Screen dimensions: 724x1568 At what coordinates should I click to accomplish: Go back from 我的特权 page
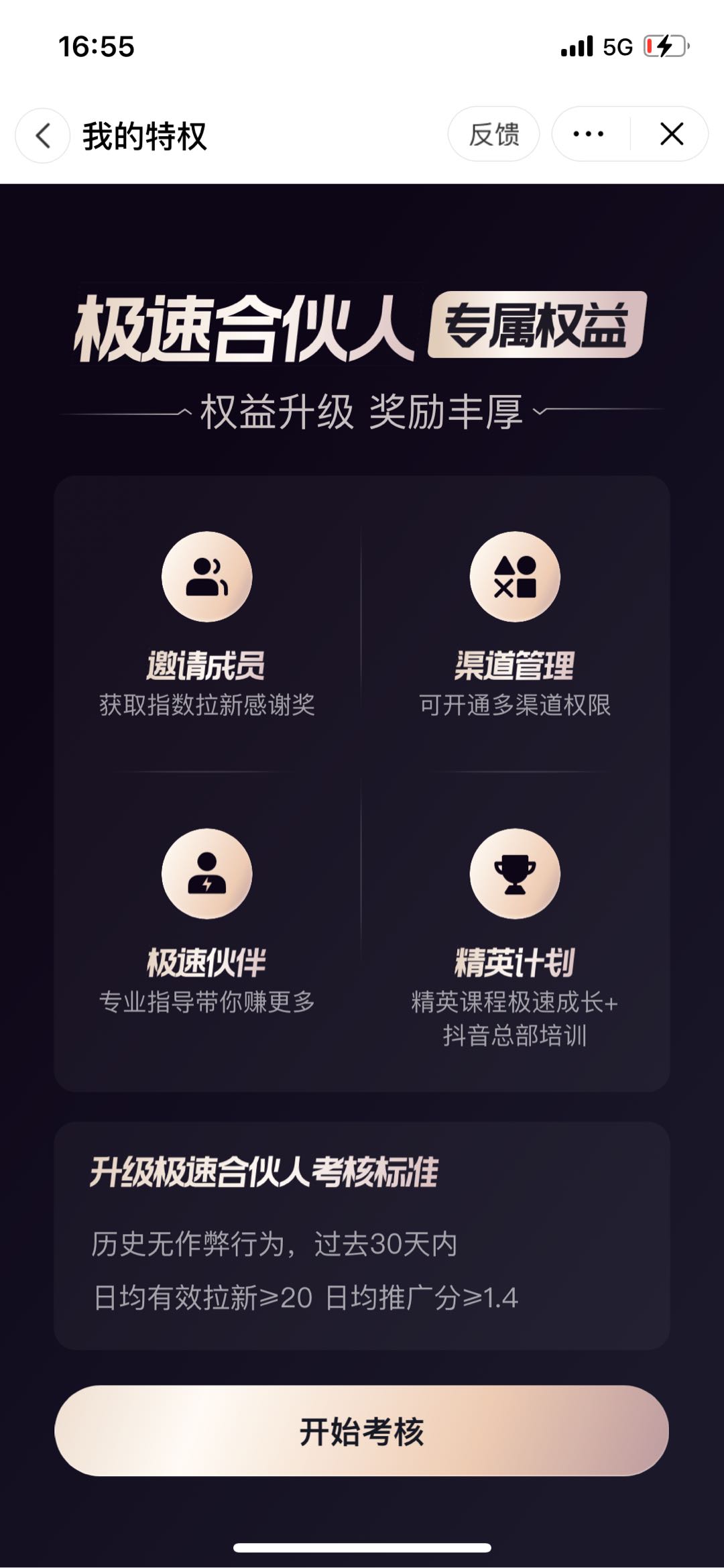coord(43,135)
